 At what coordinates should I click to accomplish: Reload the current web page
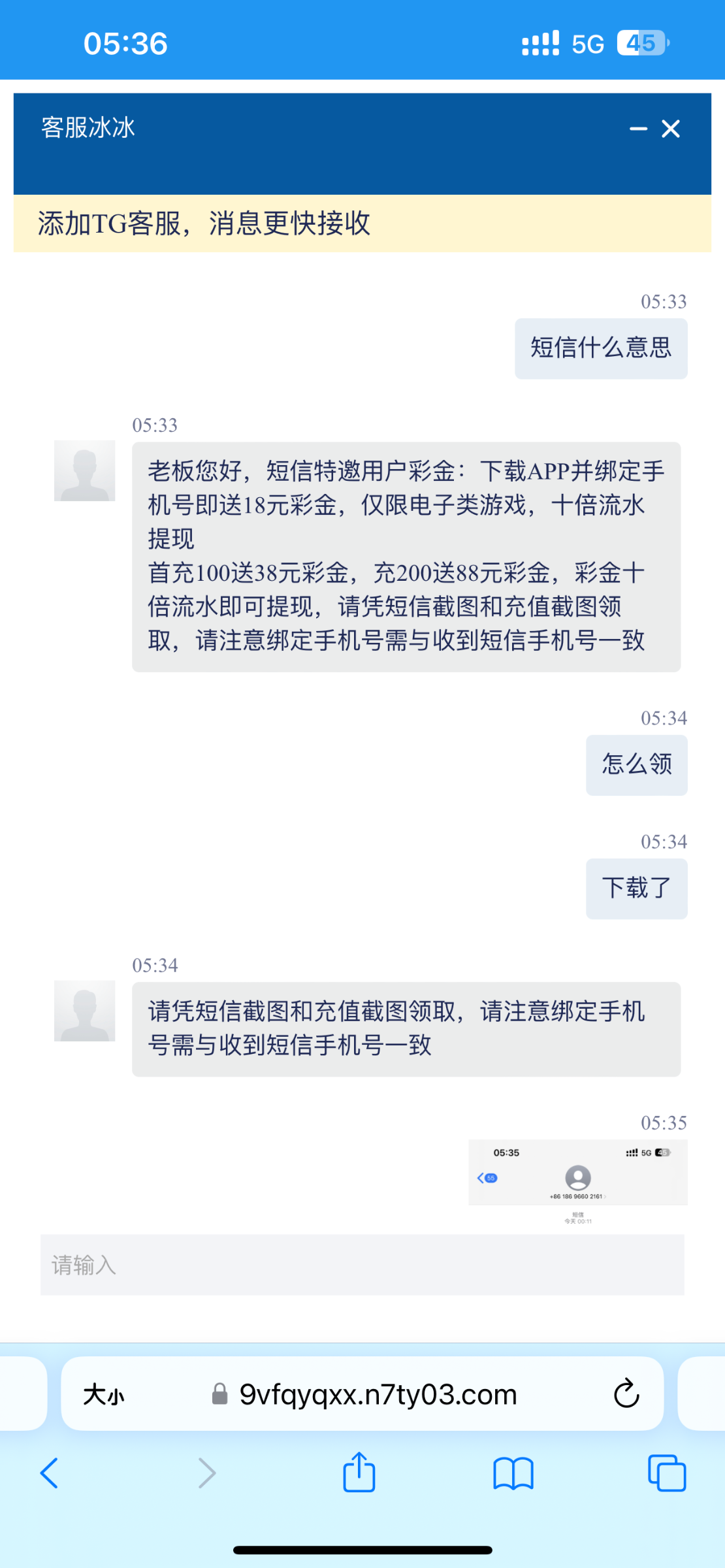(626, 1394)
